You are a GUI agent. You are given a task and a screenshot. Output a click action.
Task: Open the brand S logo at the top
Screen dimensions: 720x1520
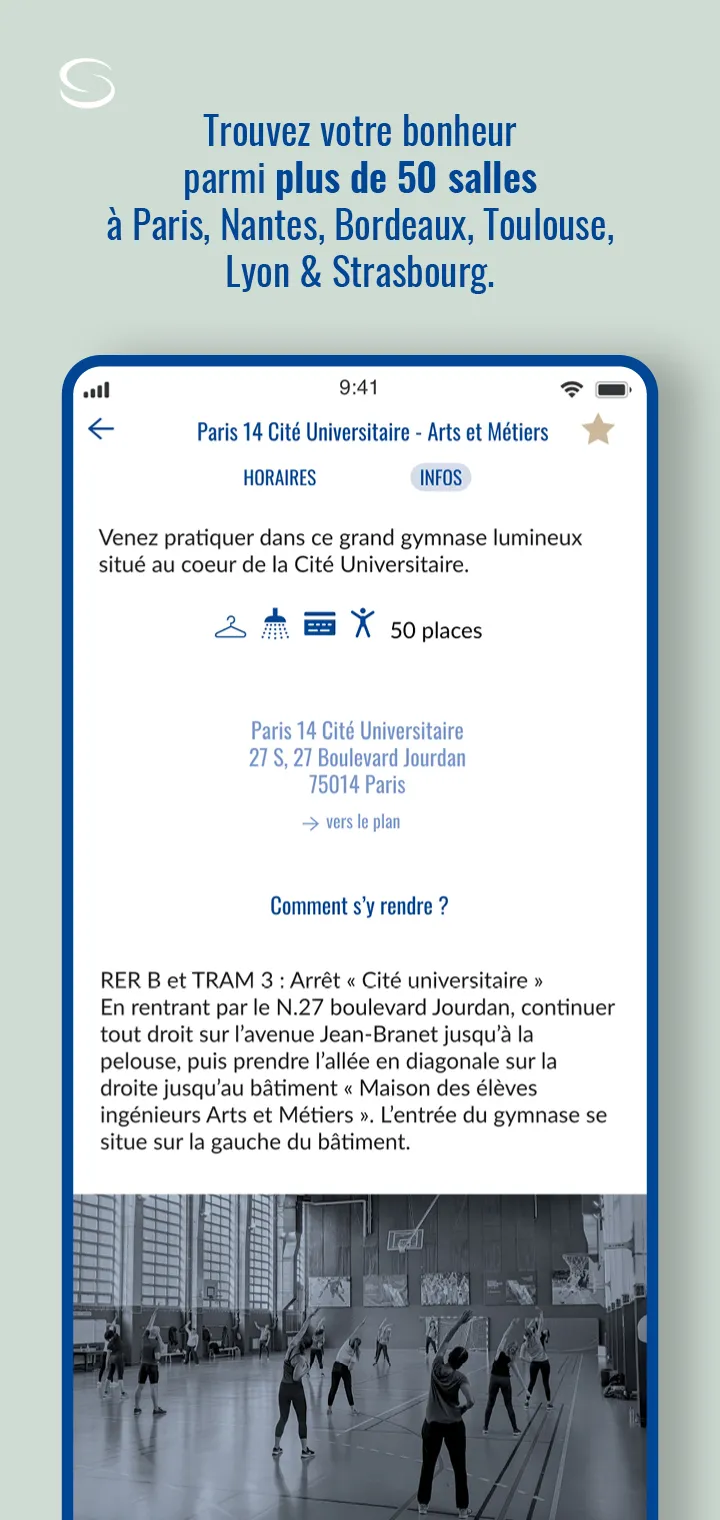point(88,84)
